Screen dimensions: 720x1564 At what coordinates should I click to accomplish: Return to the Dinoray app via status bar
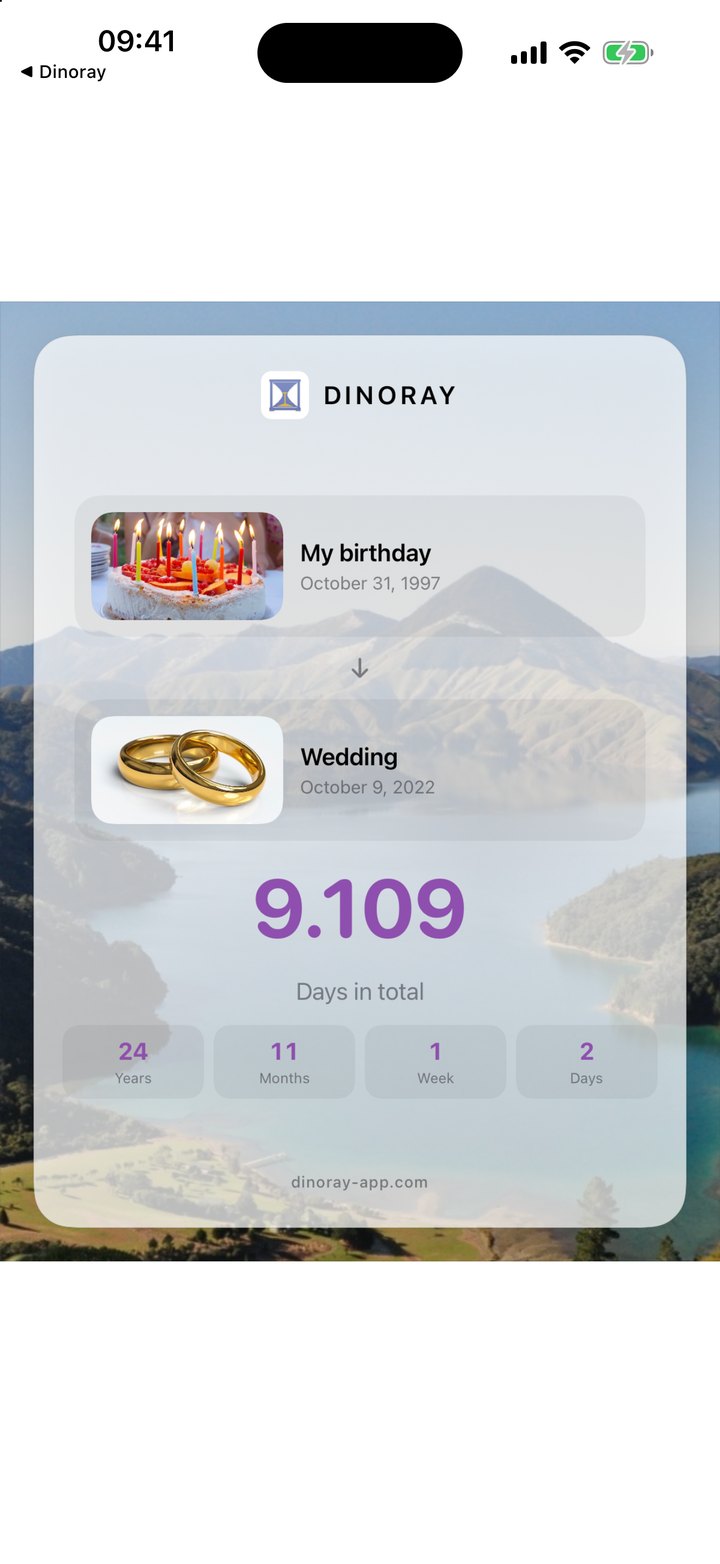pyautogui.click(x=63, y=72)
